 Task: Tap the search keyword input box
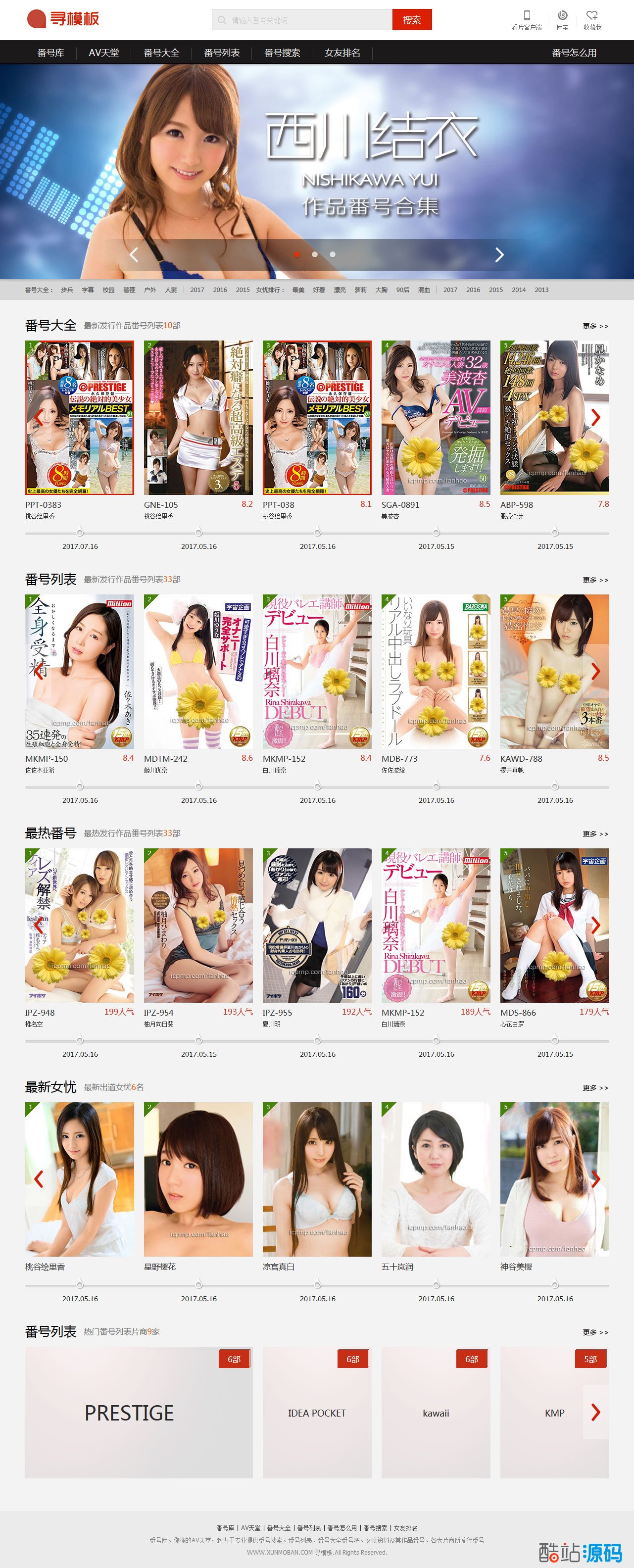pos(307,20)
